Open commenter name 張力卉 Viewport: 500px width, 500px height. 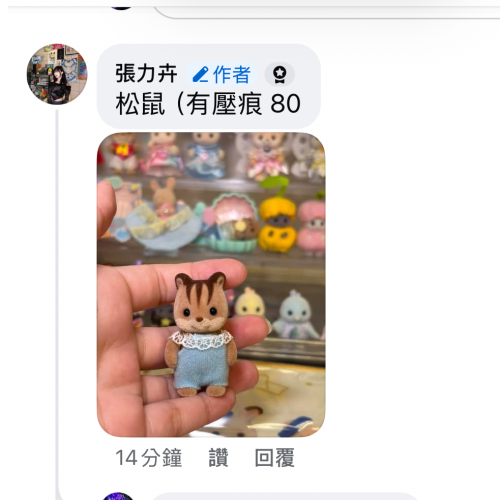click(x=146, y=74)
